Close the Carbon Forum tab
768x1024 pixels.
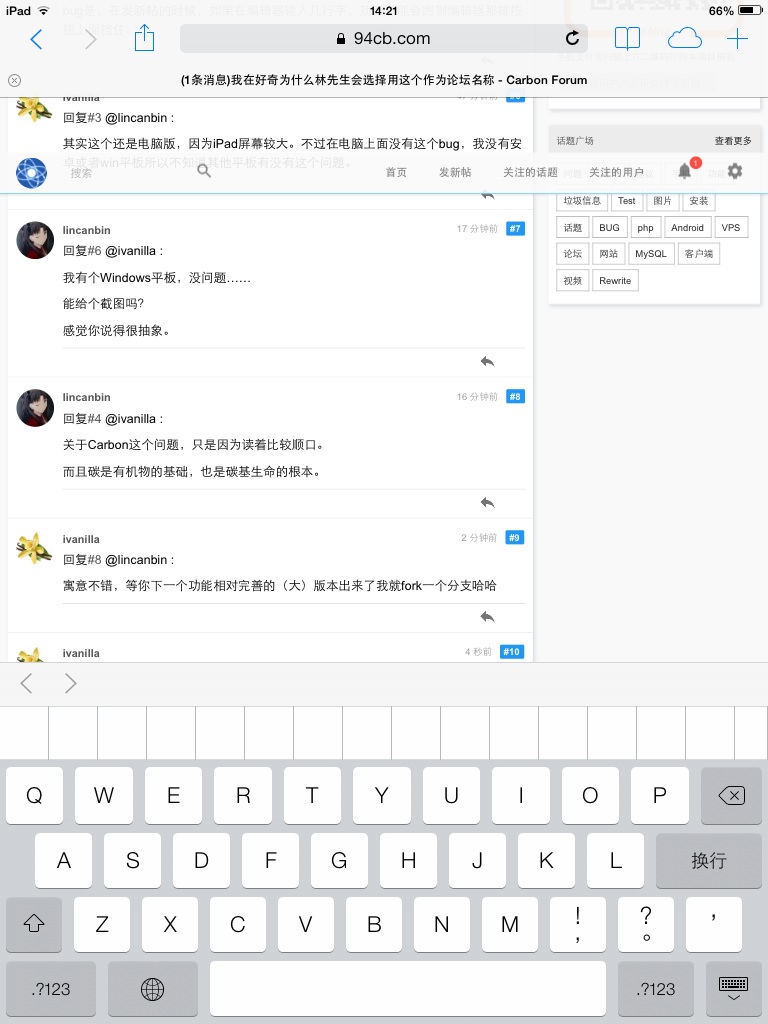(14, 80)
